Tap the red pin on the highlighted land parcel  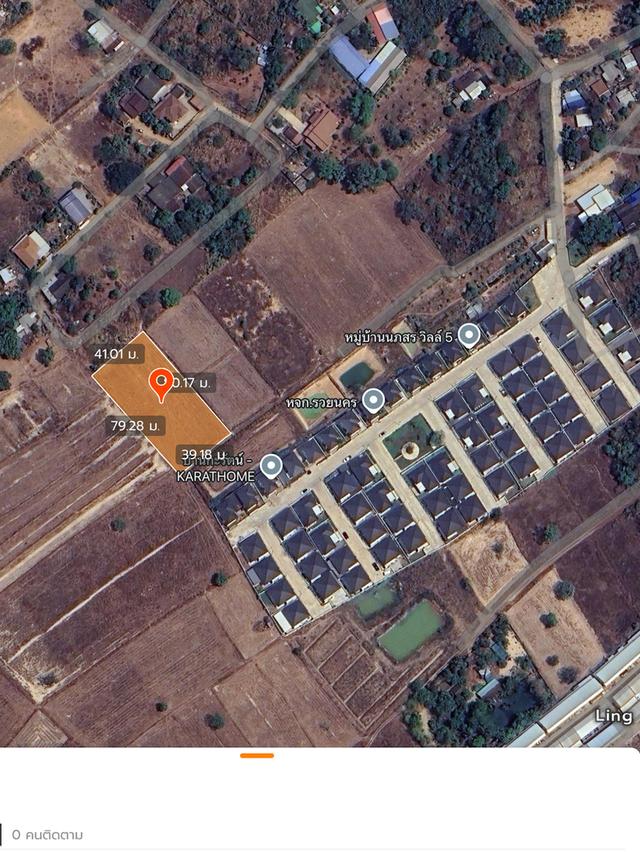[160, 383]
